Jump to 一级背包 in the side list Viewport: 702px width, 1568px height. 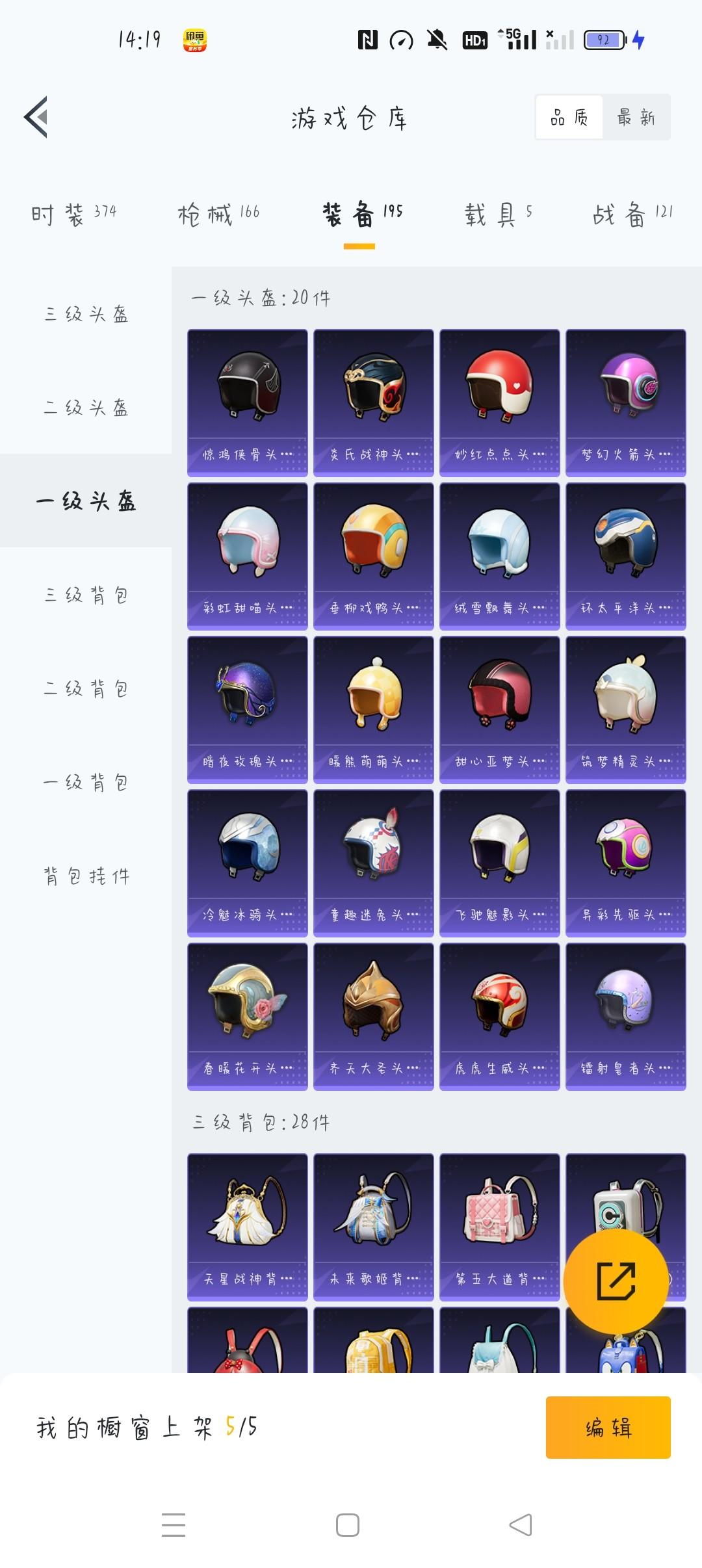(86, 782)
